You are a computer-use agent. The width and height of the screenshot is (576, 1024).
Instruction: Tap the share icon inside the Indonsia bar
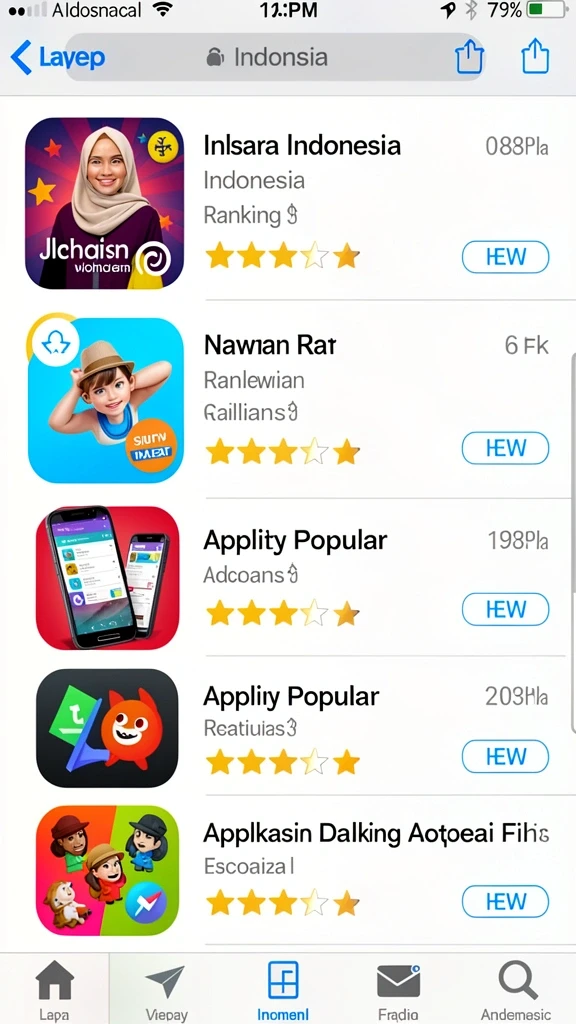tap(469, 57)
